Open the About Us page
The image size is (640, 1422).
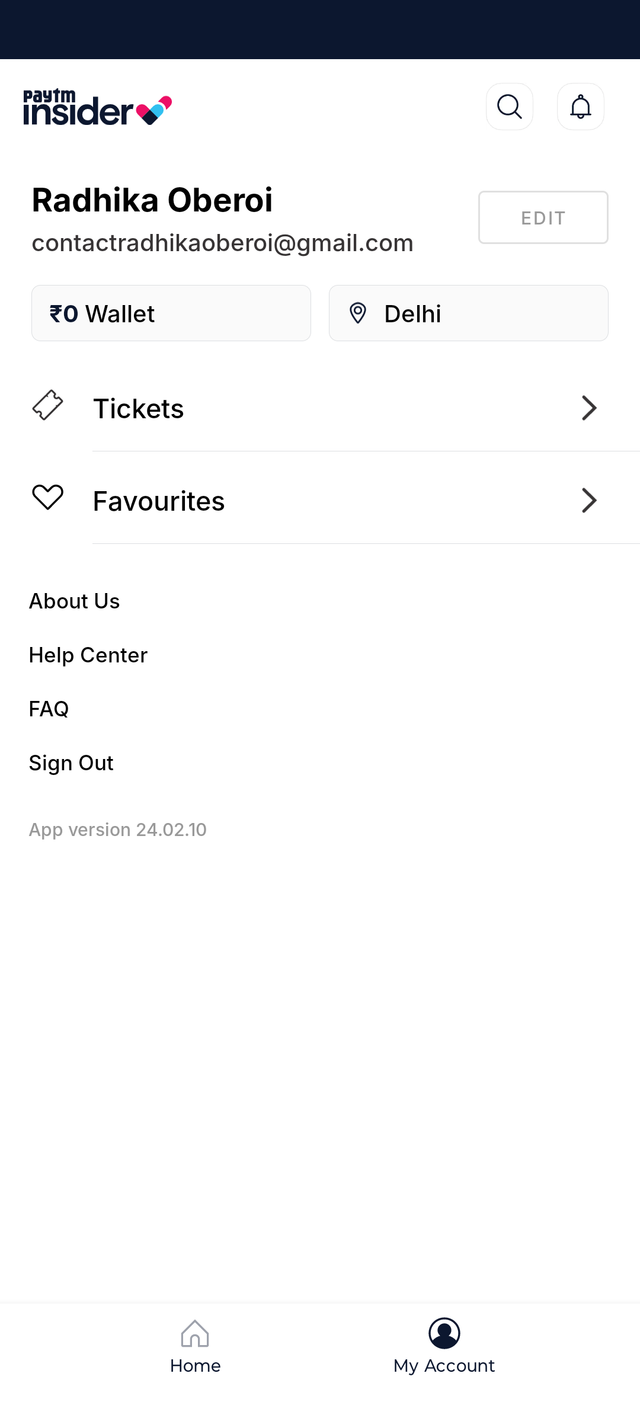point(75,601)
